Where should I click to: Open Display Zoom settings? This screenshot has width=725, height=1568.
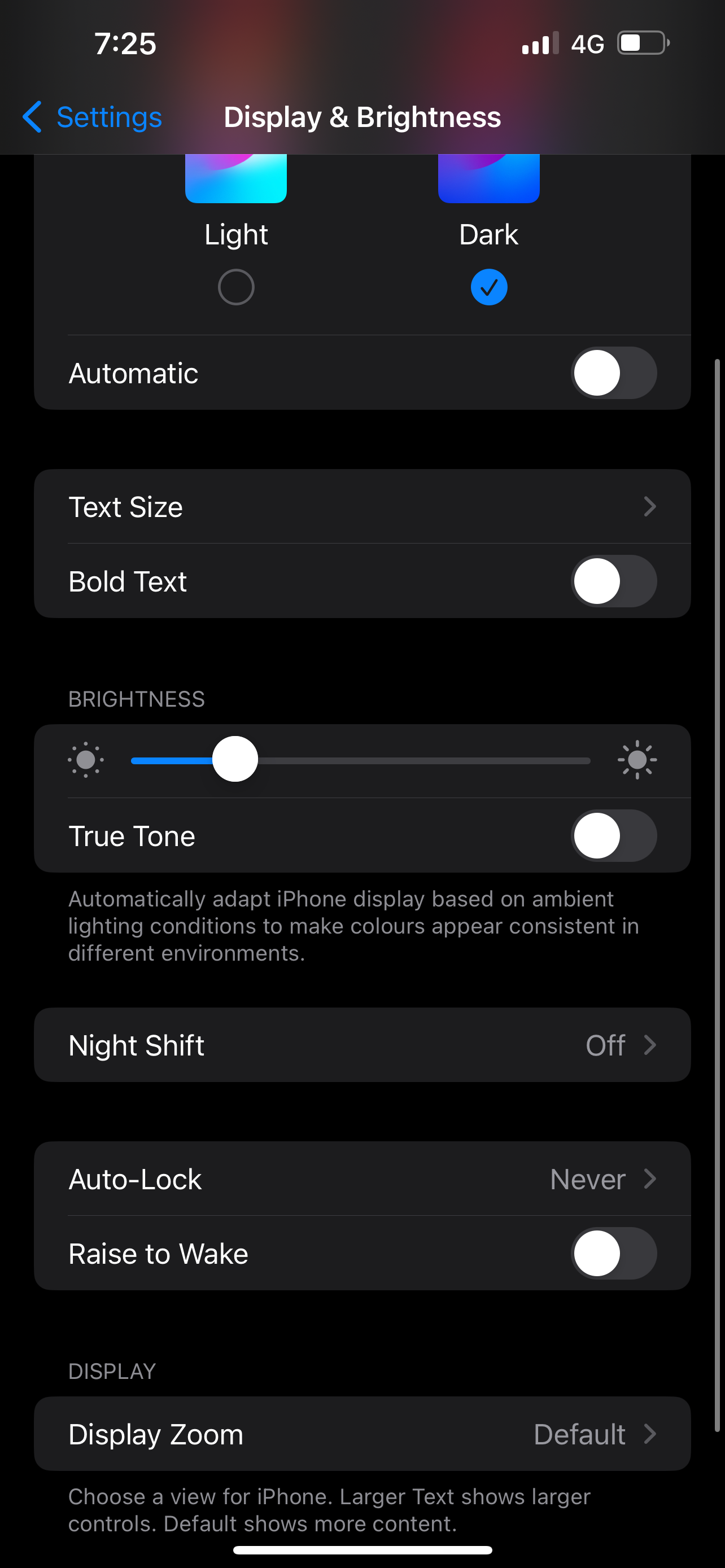pos(362,1434)
